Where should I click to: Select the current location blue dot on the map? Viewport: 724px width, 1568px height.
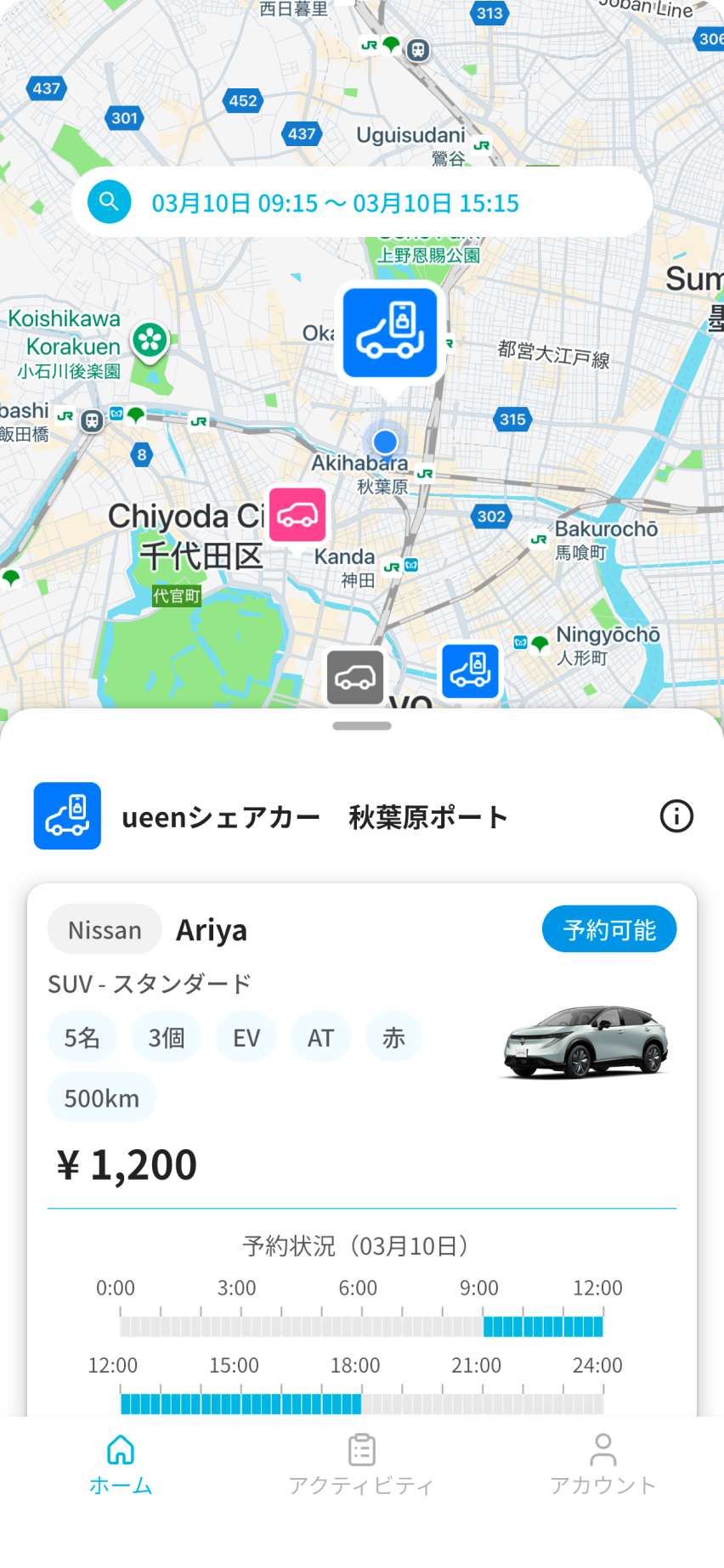(385, 441)
